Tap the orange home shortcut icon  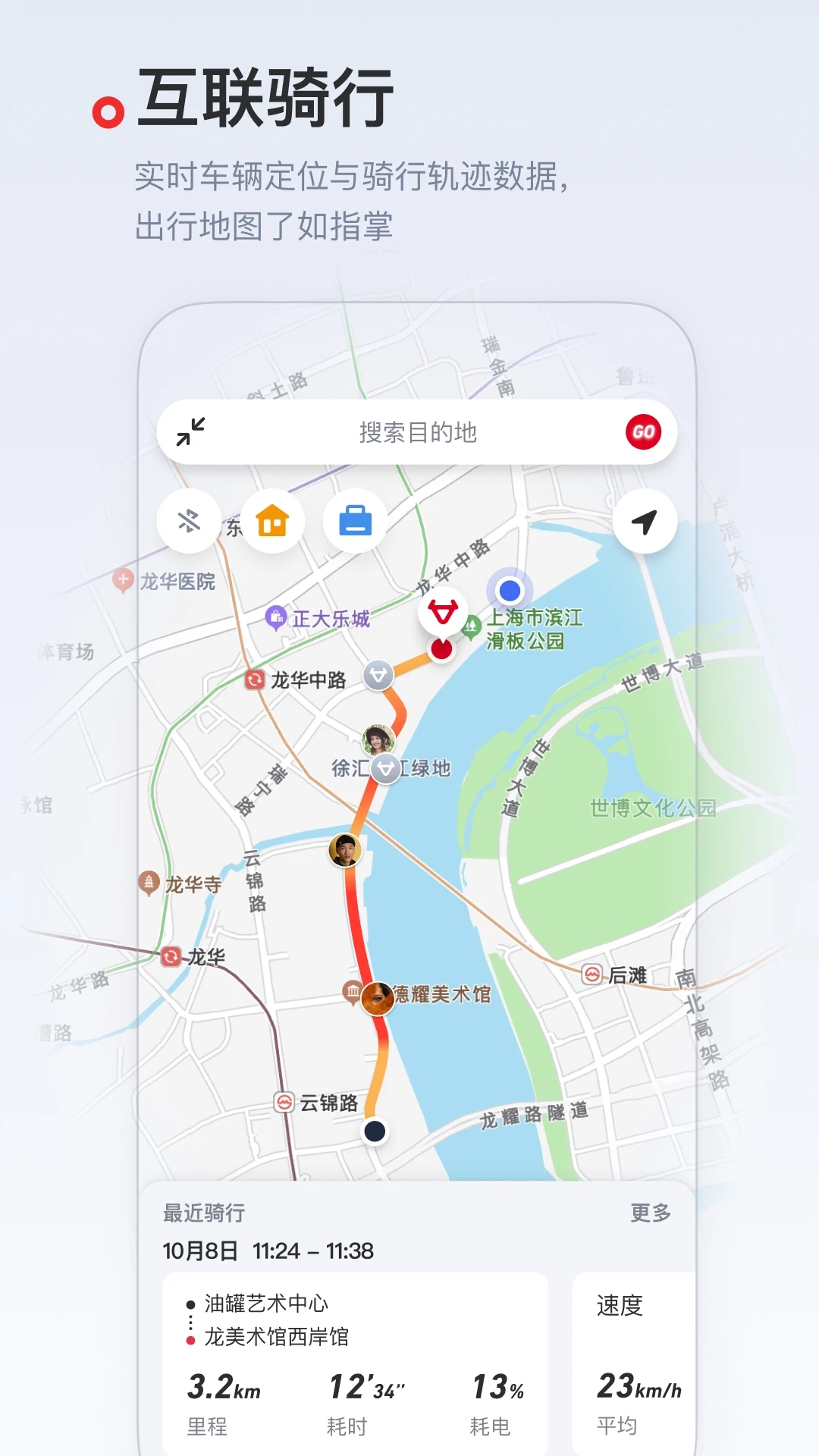tap(273, 520)
